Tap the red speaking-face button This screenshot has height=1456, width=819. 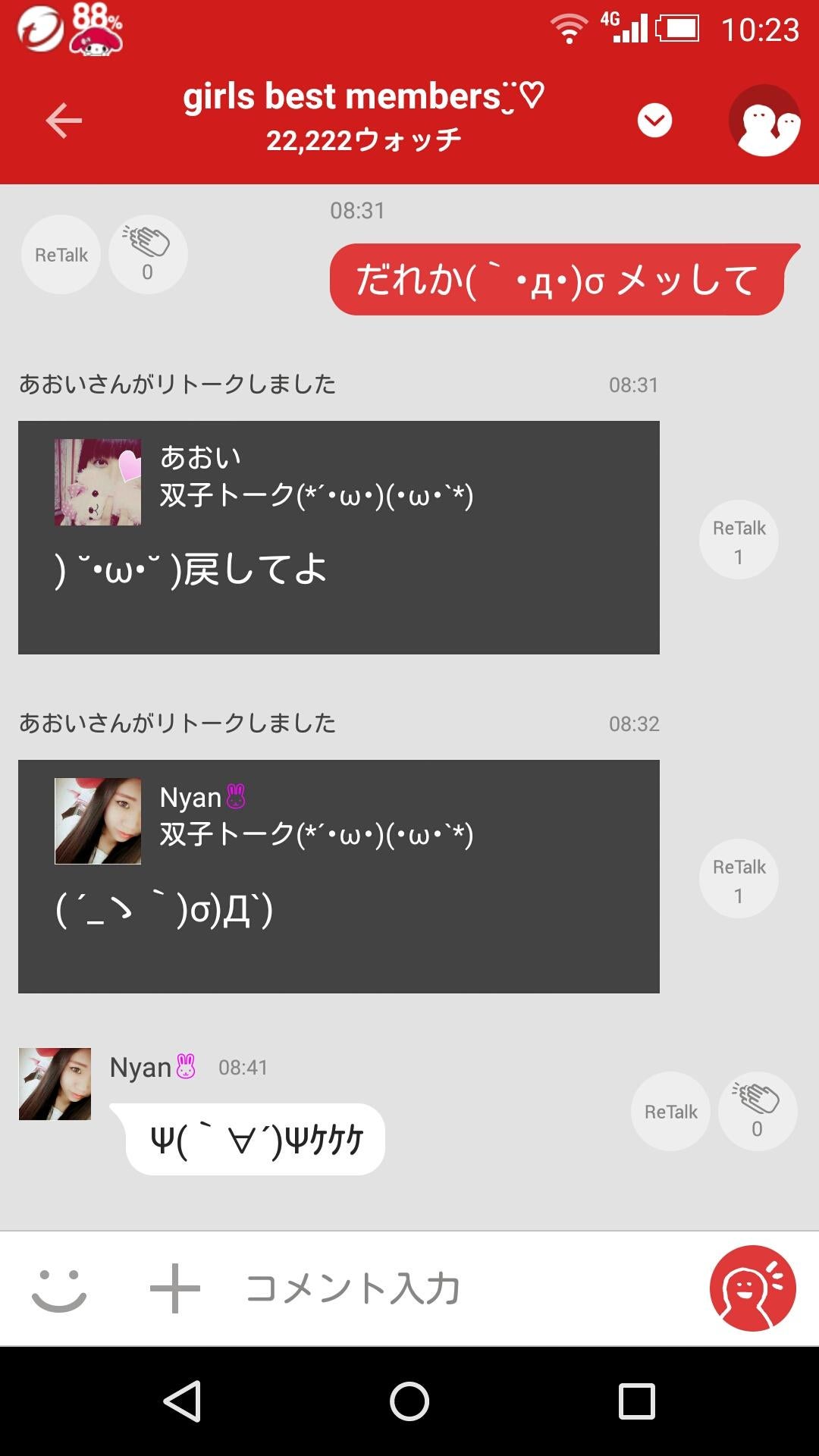pyautogui.click(x=752, y=1288)
